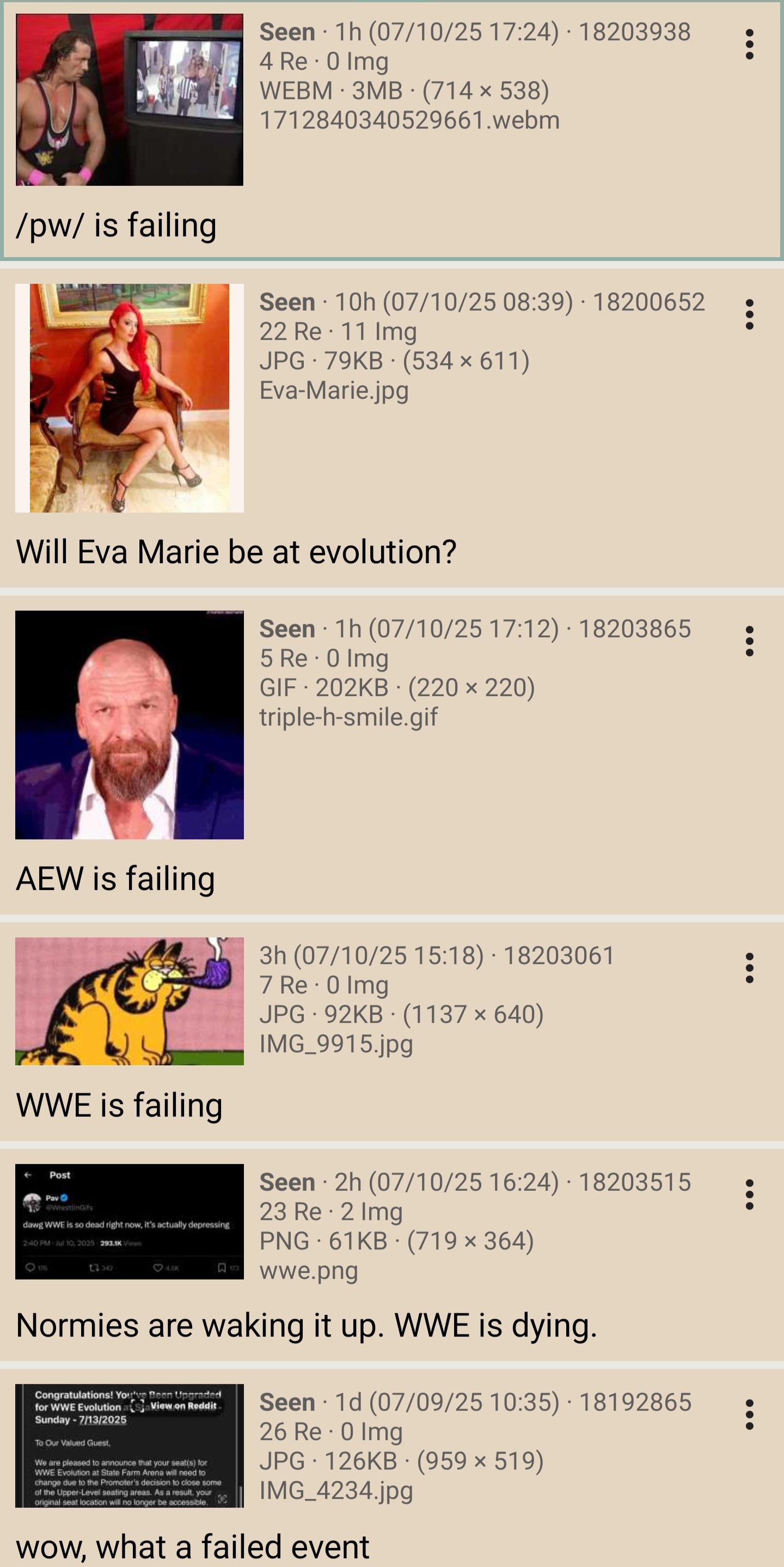Open overflow menu for 'Normies are waking' thread
Screen dimensions: 784x1567
click(x=749, y=1194)
